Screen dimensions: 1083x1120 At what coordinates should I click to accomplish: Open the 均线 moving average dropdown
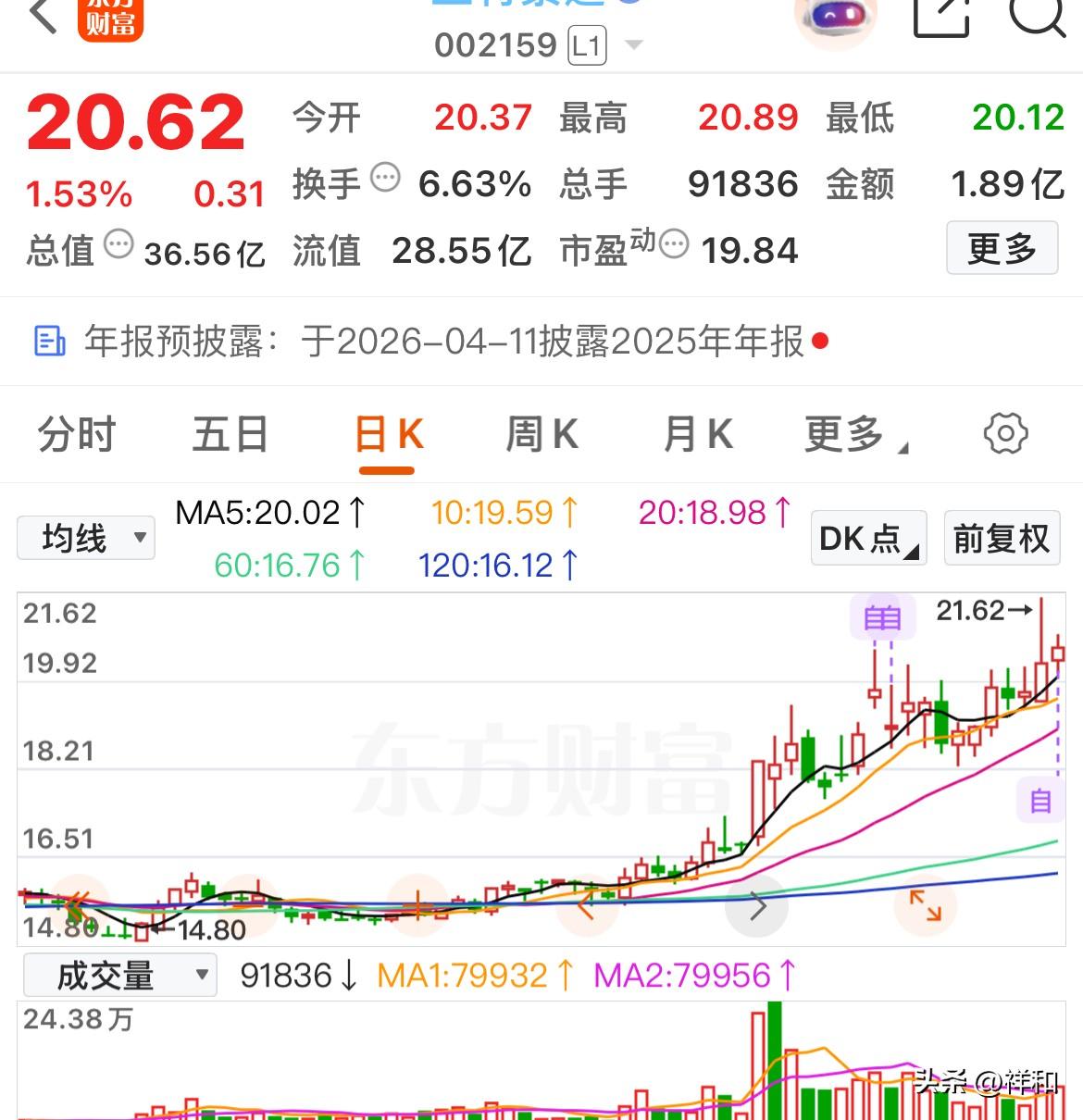coord(85,538)
